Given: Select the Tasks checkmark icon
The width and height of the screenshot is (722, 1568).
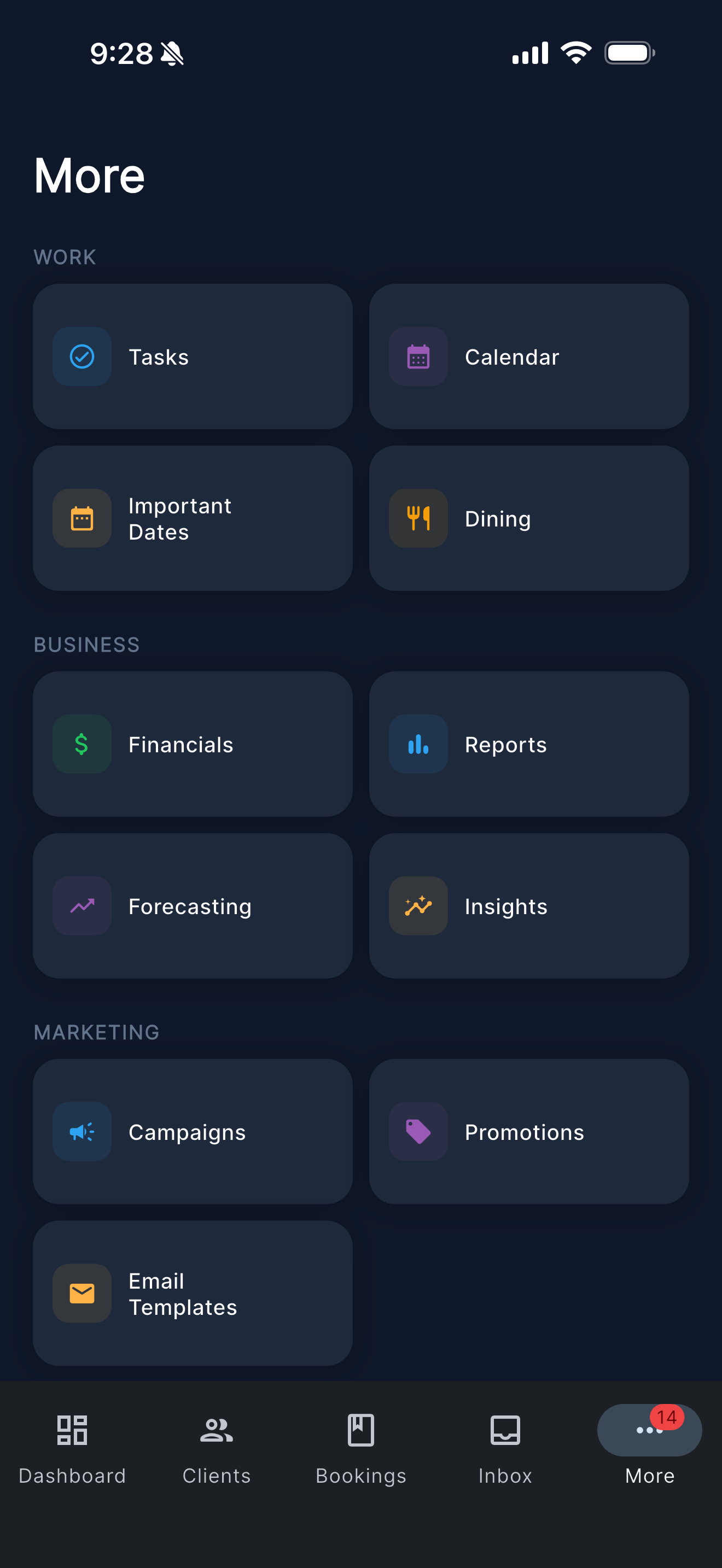Looking at the screenshot, I should tap(81, 356).
